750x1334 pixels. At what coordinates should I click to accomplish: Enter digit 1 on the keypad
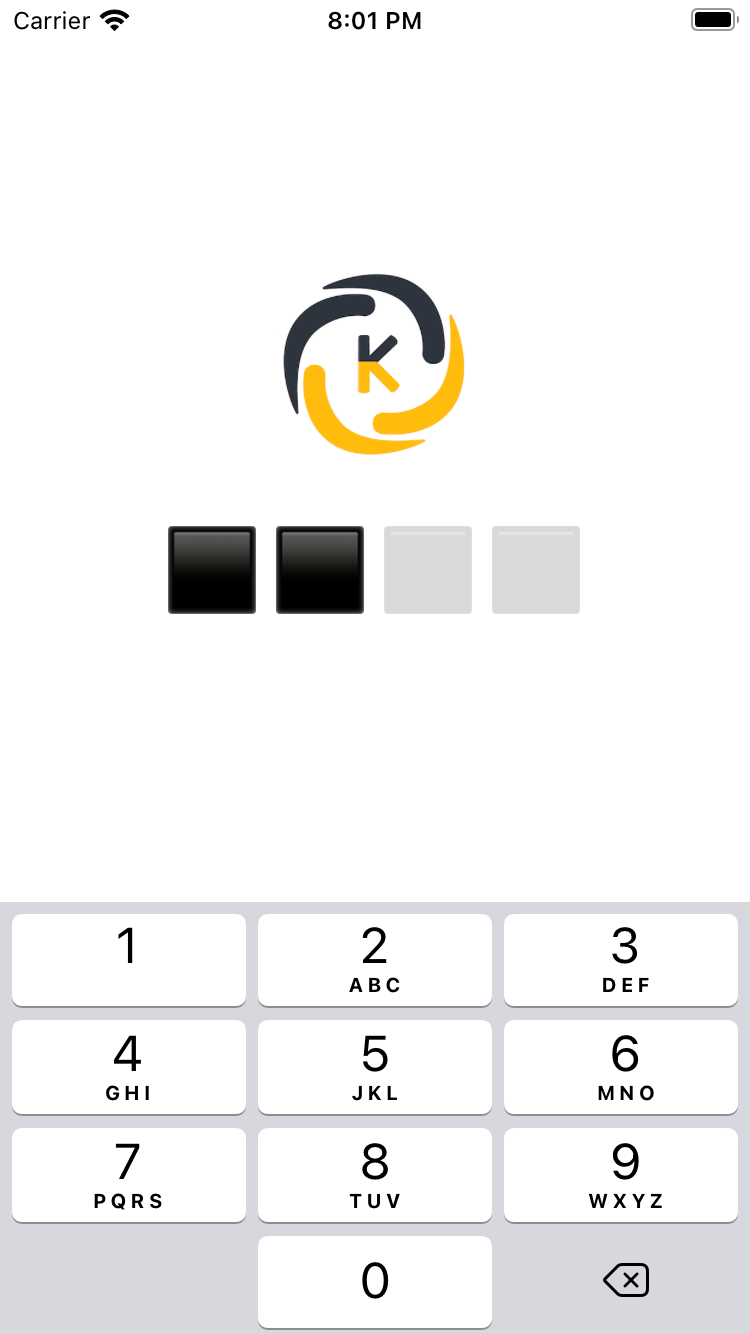[128, 959]
